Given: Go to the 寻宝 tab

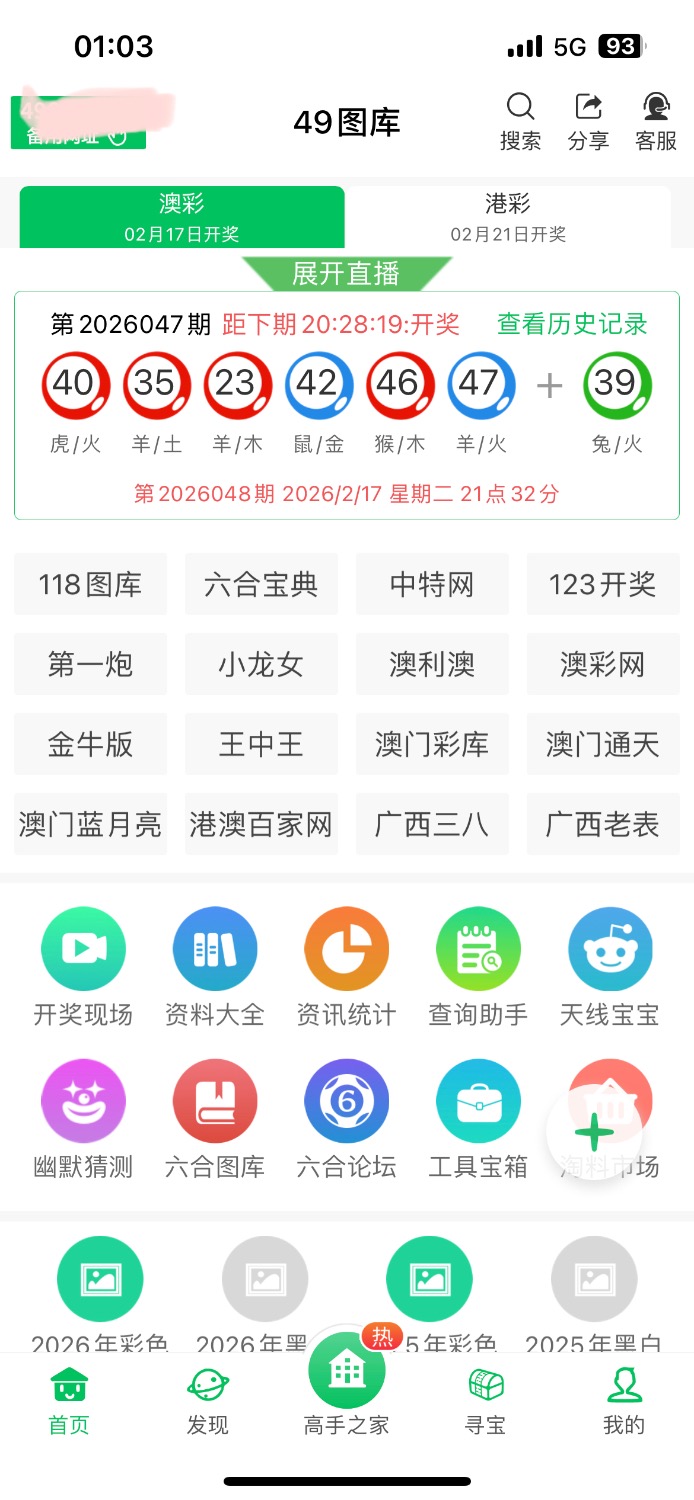Looking at the screenshot, I should pos(486,1401).
